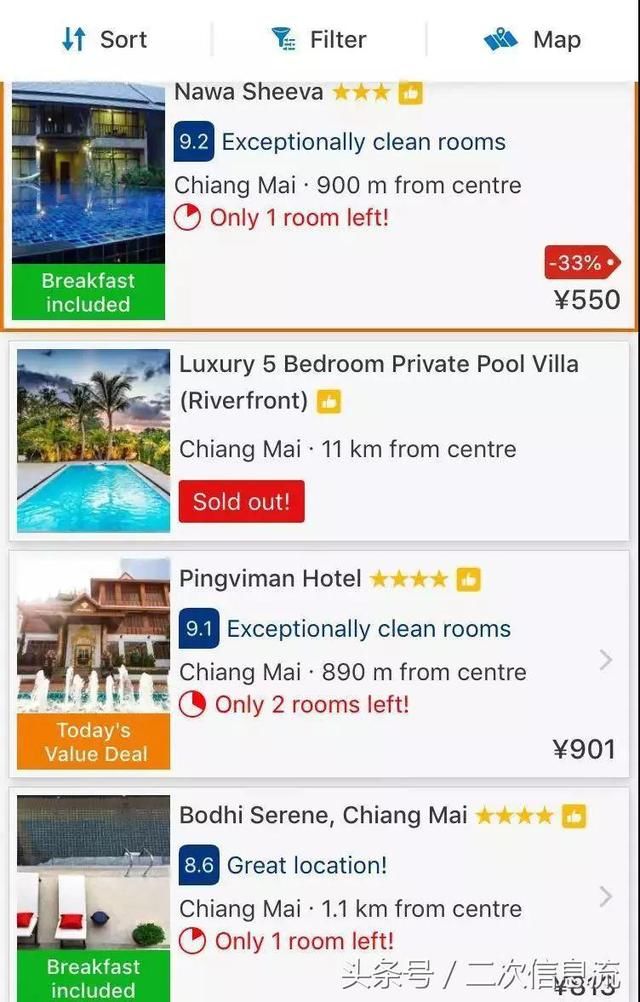The width and height of the screenshot is (640, 1002).
Task: Open the Sort options
Action: [104, 40]
